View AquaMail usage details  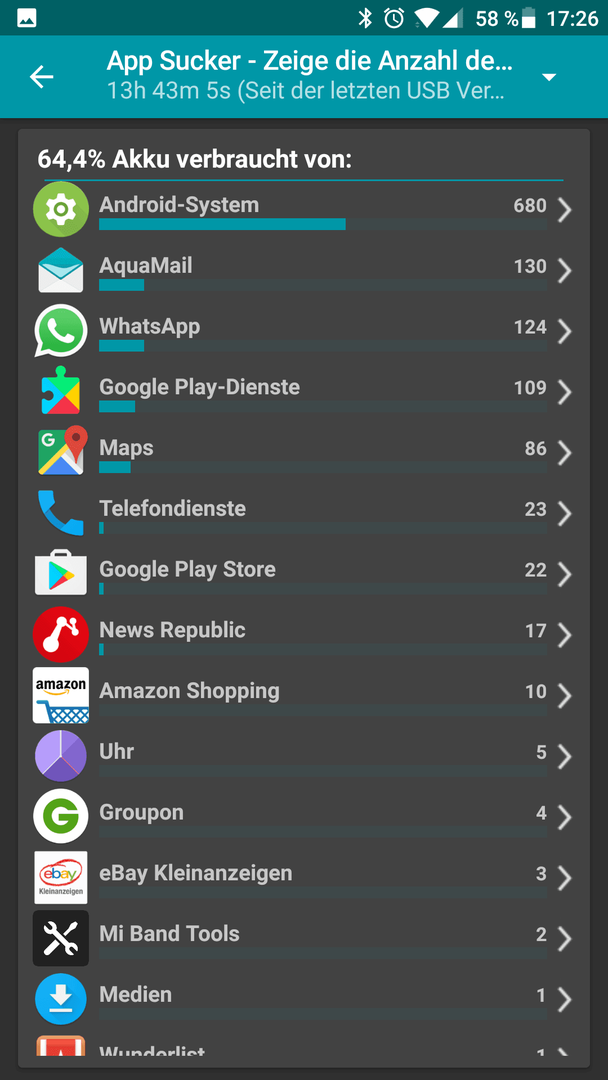tap(304, 270)
